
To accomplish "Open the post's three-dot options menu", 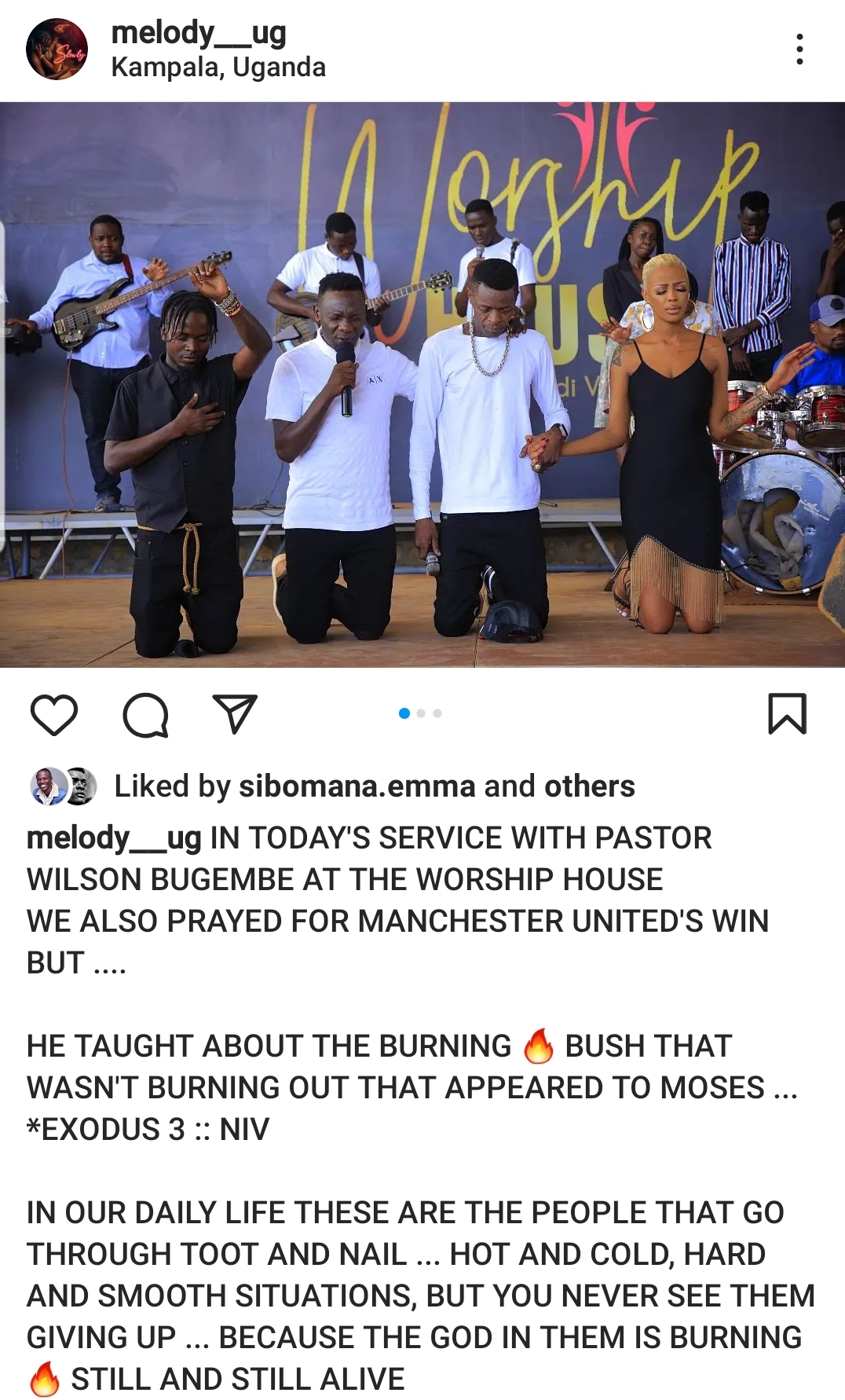I will [799, 49].
